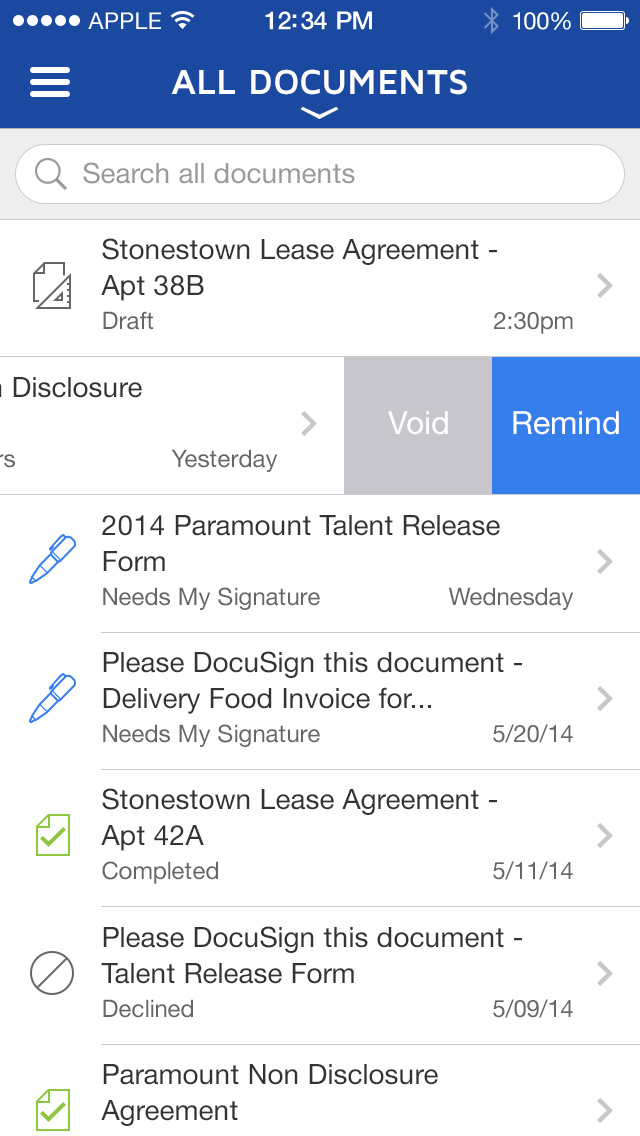This screenshot has width=640, height=1136.
Task: Send a reminder with the Remind button
Action: point(566,424)
